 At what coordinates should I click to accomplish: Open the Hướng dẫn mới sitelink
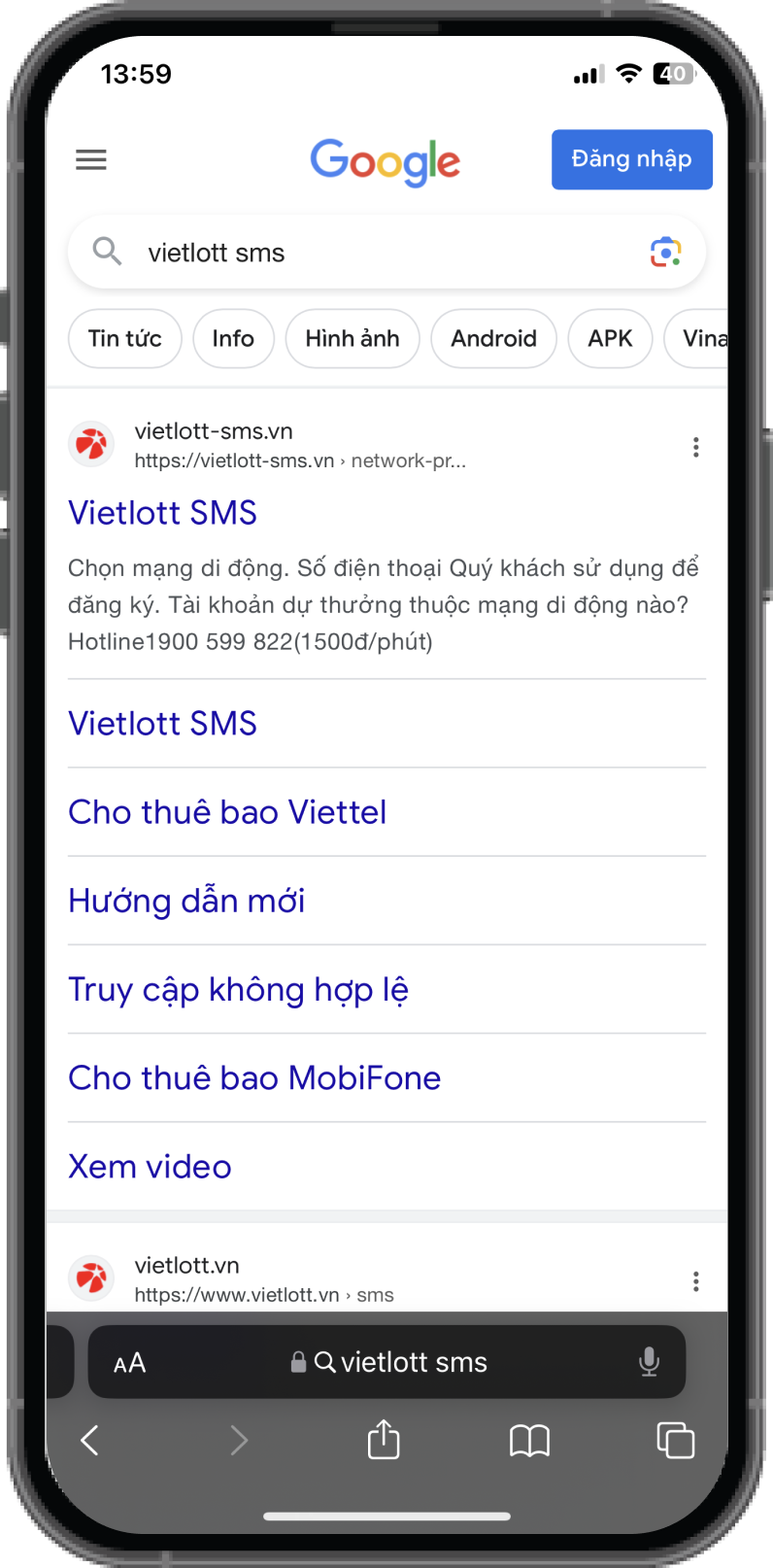tap(186, 901)
